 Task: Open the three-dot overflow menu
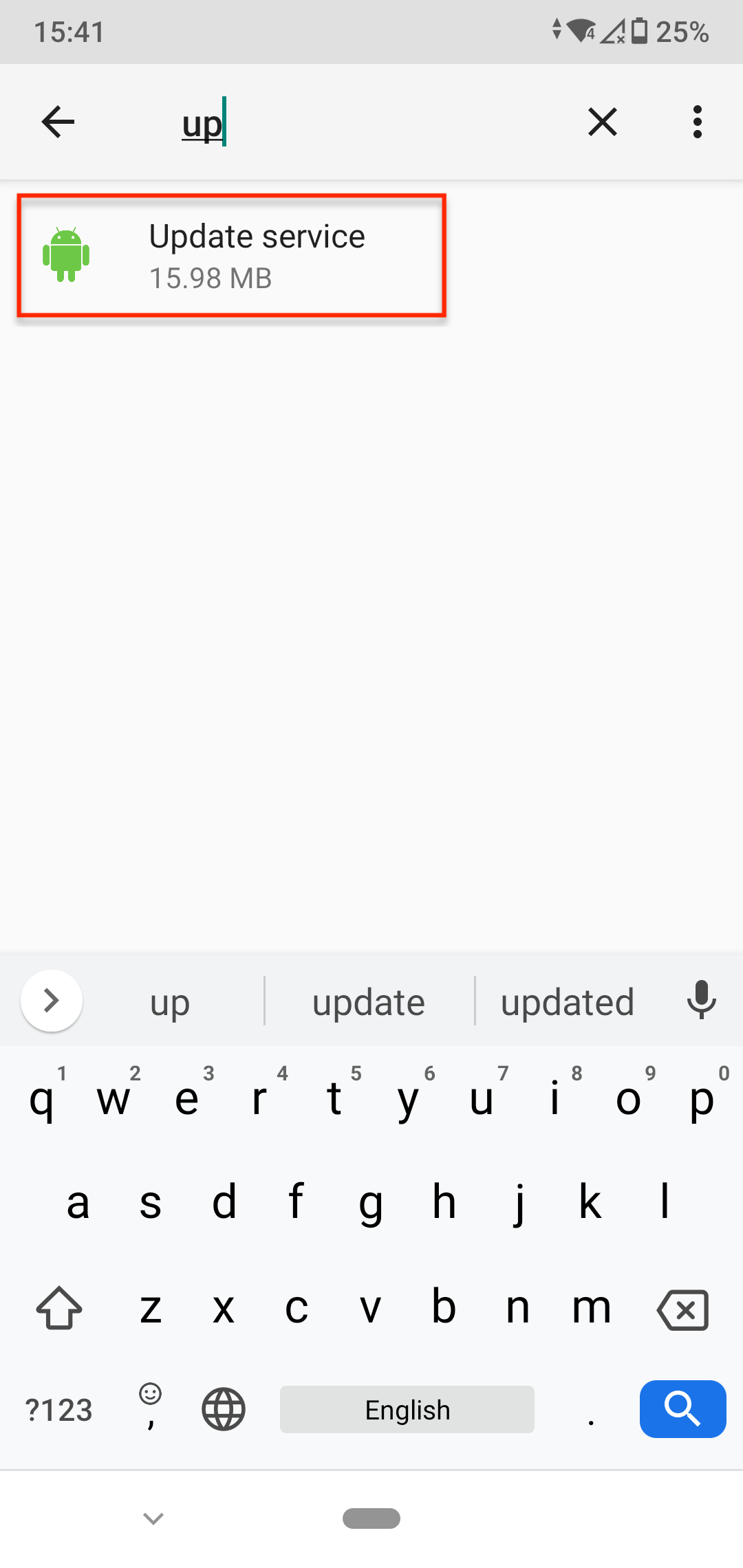697,121
